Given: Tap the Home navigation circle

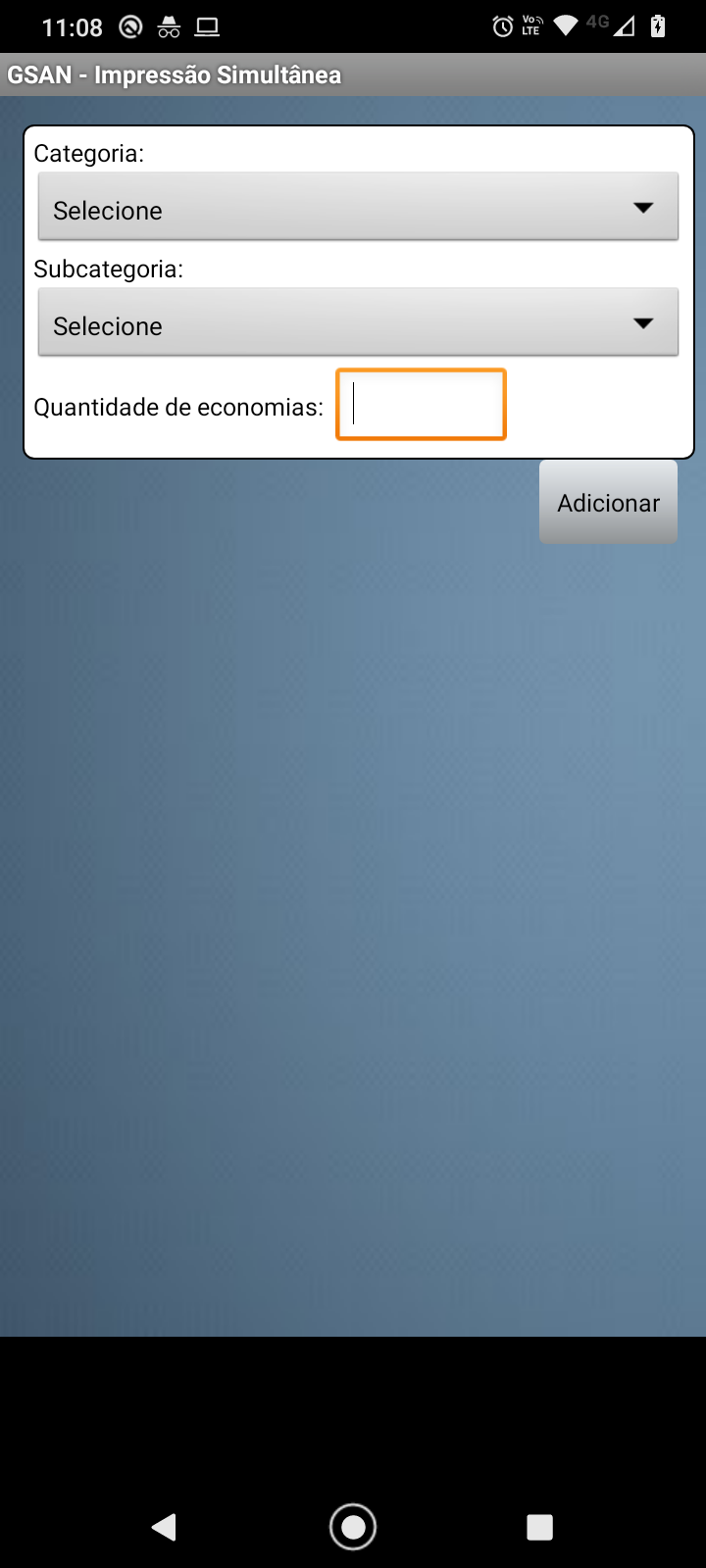Looking at the screenshot, I should 352,1526.
